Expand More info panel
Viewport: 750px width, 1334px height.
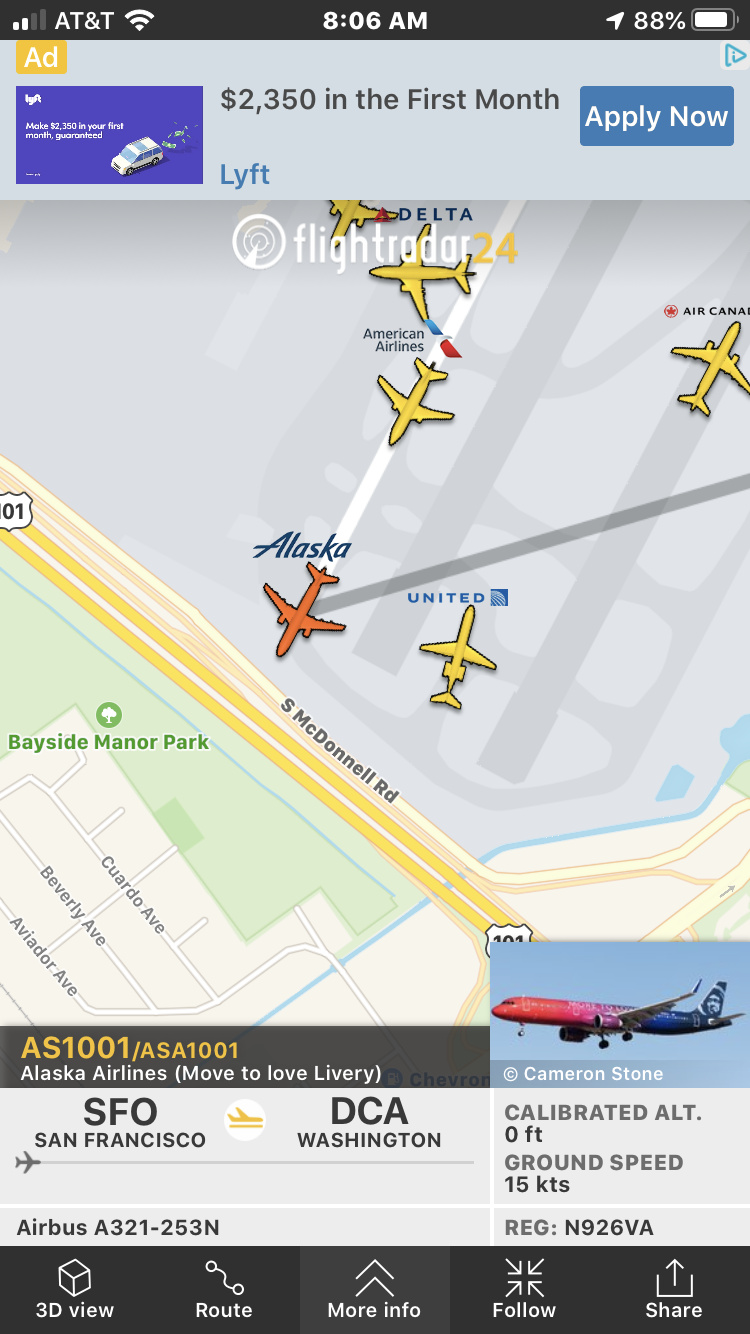click(374, 1290)
